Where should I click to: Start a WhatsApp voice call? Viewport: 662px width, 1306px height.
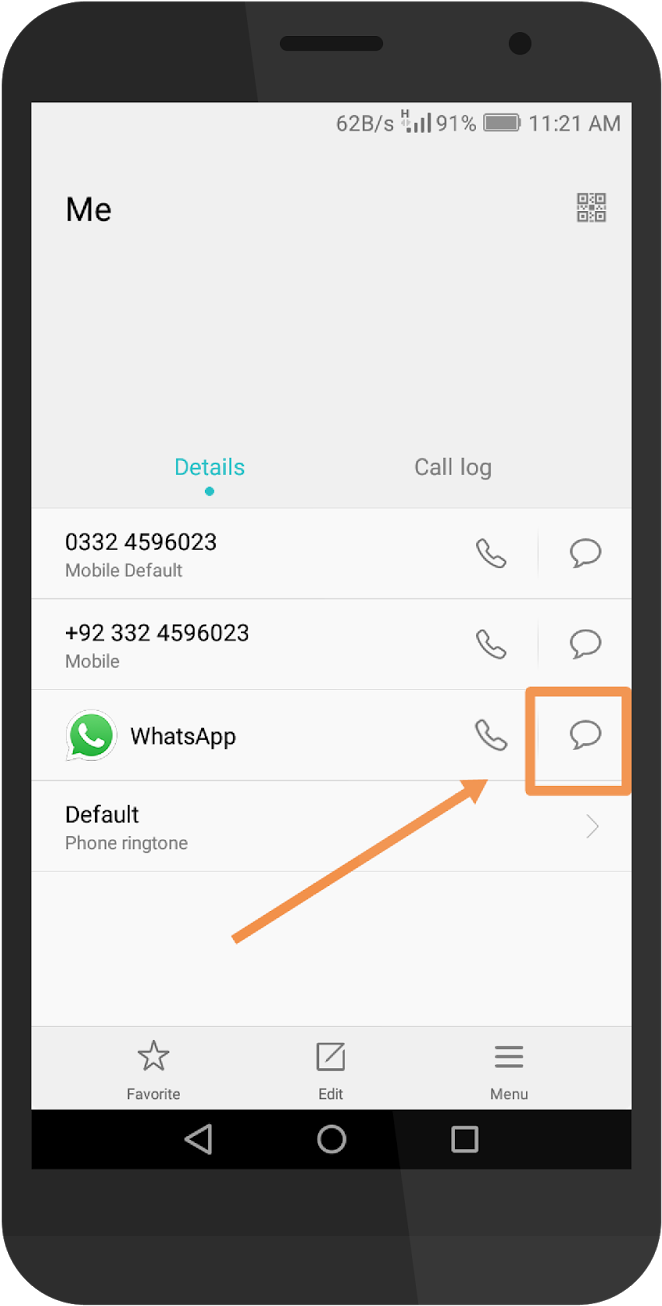pos(491,736)
